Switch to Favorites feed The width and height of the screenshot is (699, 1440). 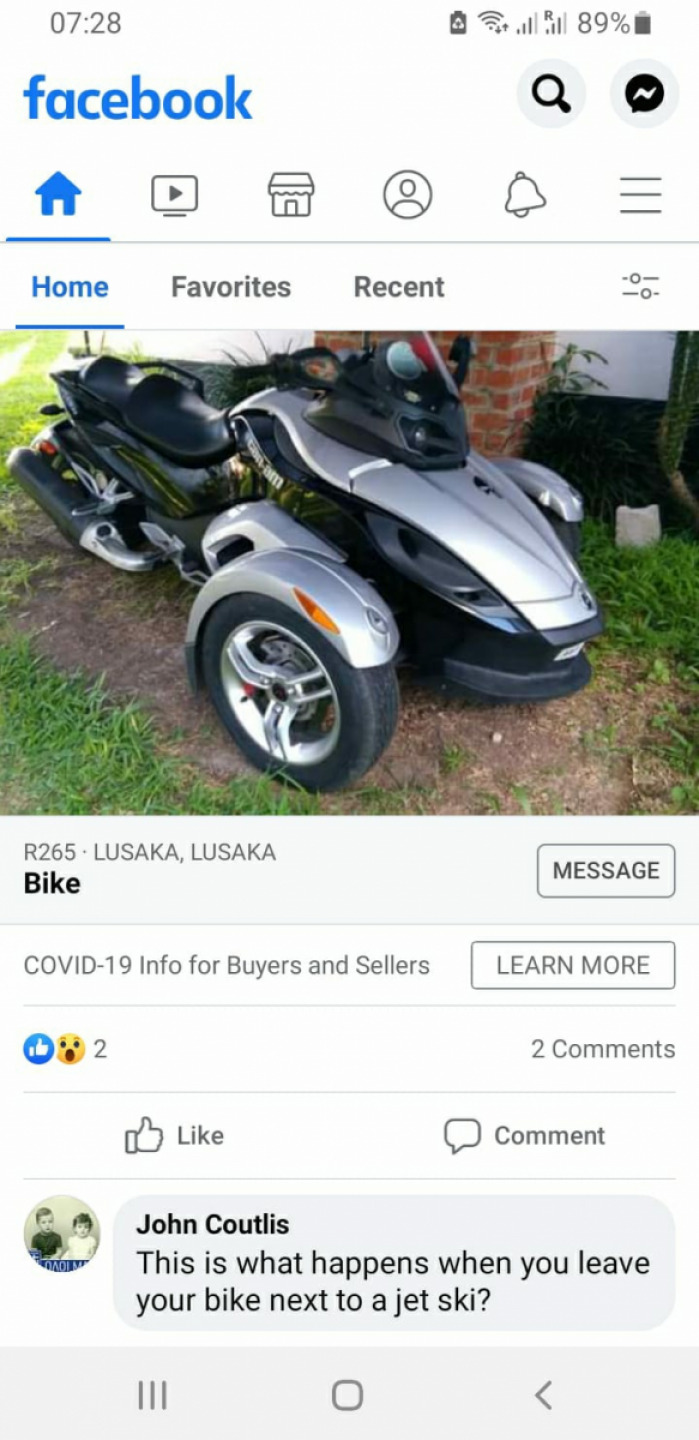[x=231, y=287]
